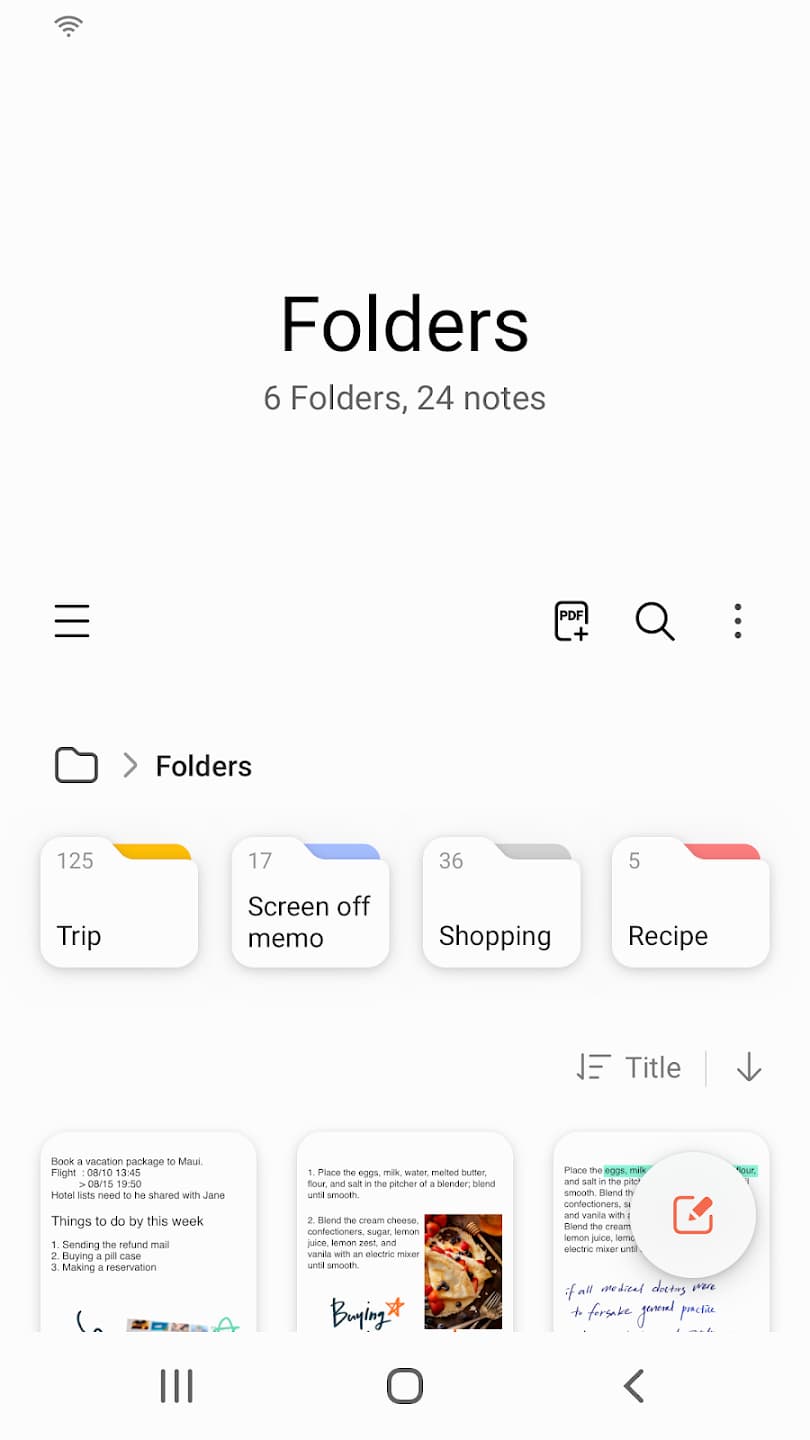
Task: Open the more options menu
Action: (737, 621)
